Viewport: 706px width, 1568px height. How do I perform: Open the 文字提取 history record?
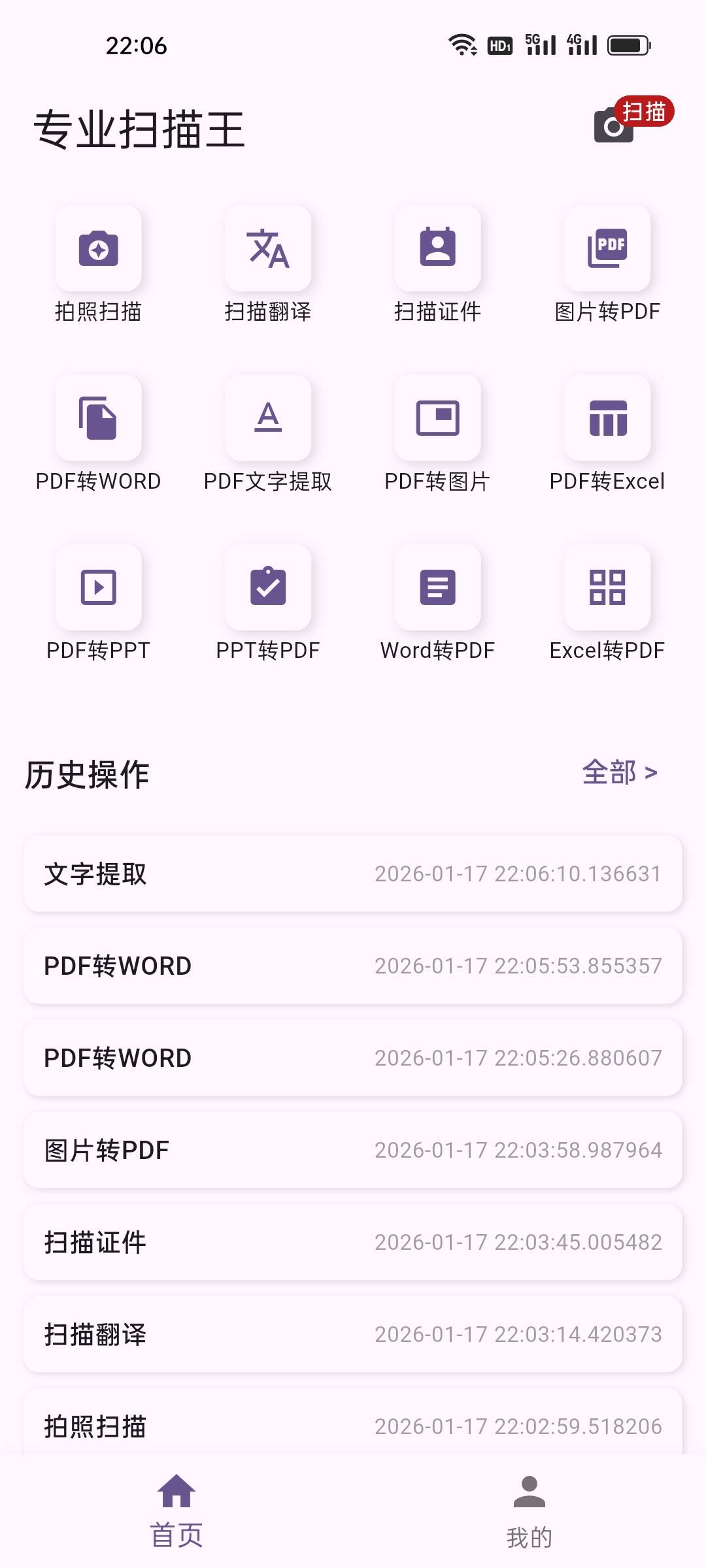(x=353, y=873)
